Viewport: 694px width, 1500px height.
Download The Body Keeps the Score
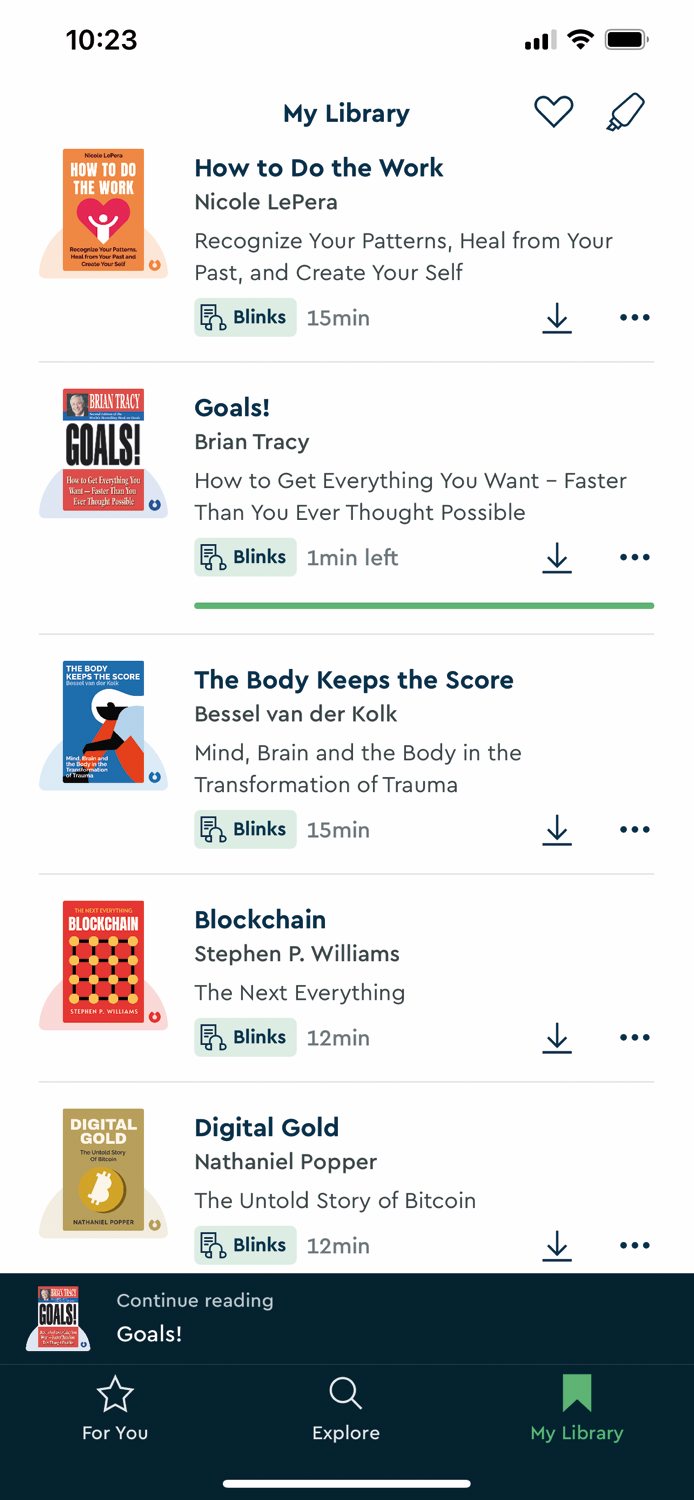[557, 830]
